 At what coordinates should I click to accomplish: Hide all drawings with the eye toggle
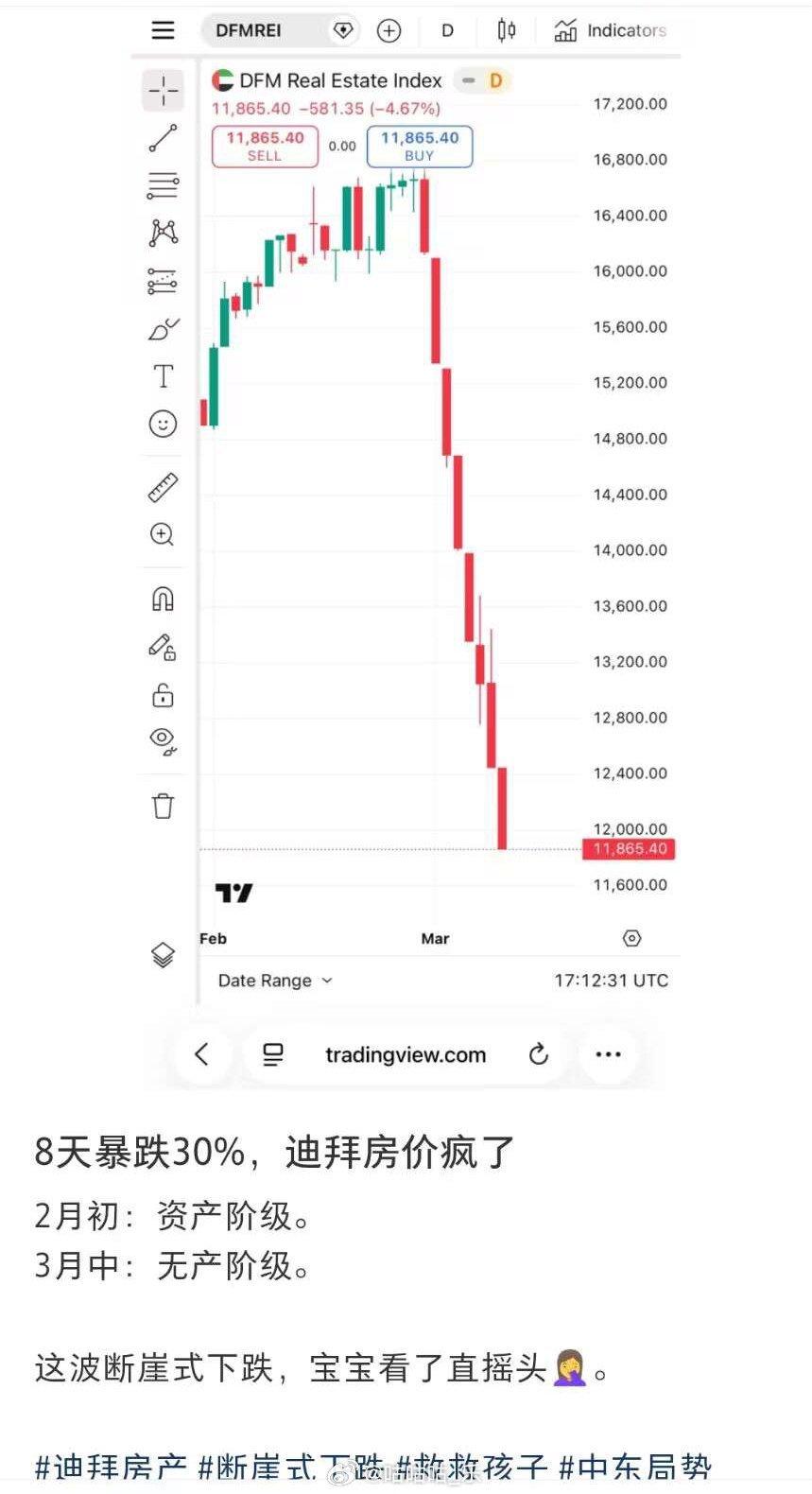pos(163,743)
